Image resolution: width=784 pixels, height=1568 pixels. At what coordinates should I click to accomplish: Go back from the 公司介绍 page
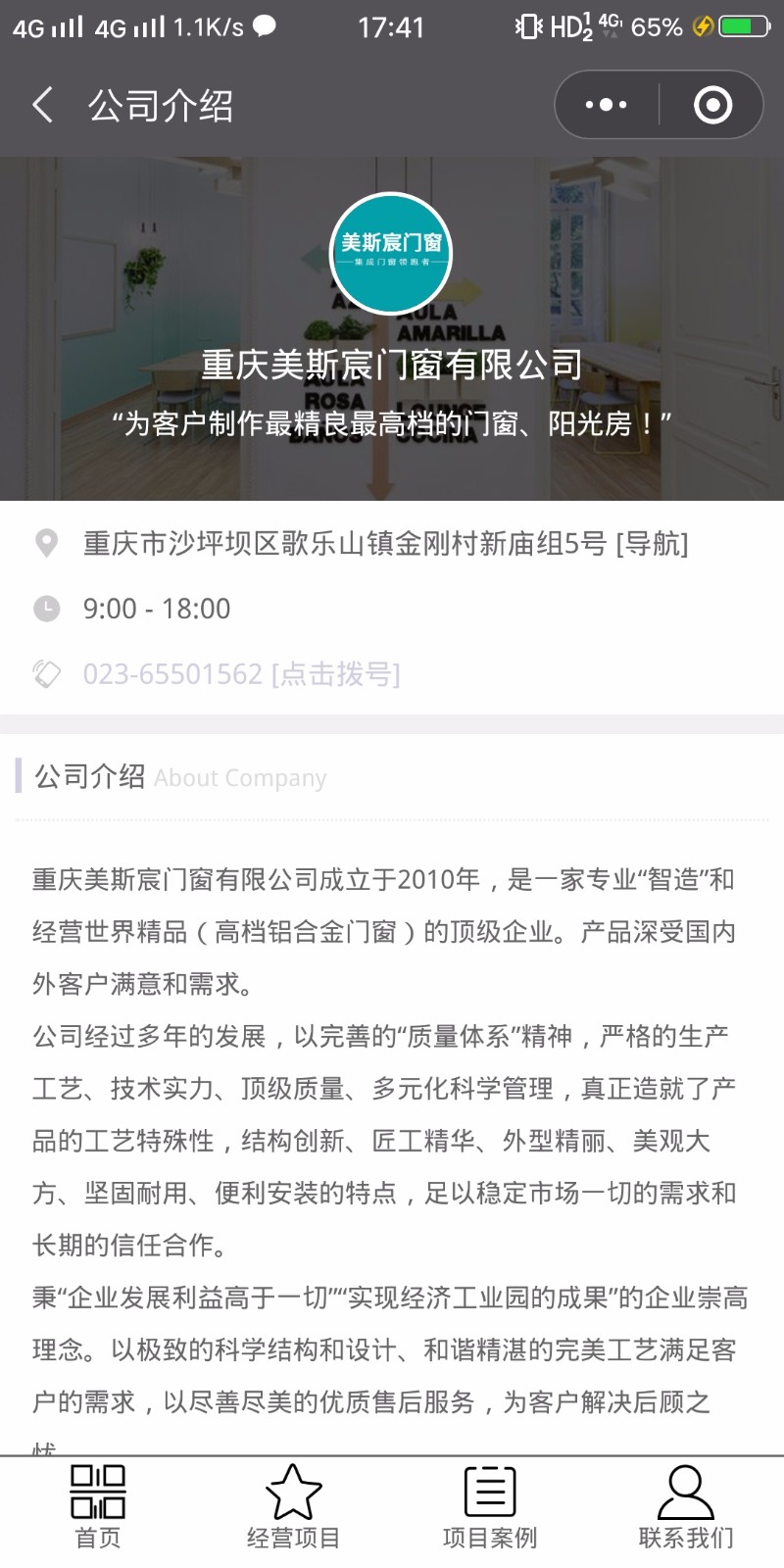tap(43, 105)
